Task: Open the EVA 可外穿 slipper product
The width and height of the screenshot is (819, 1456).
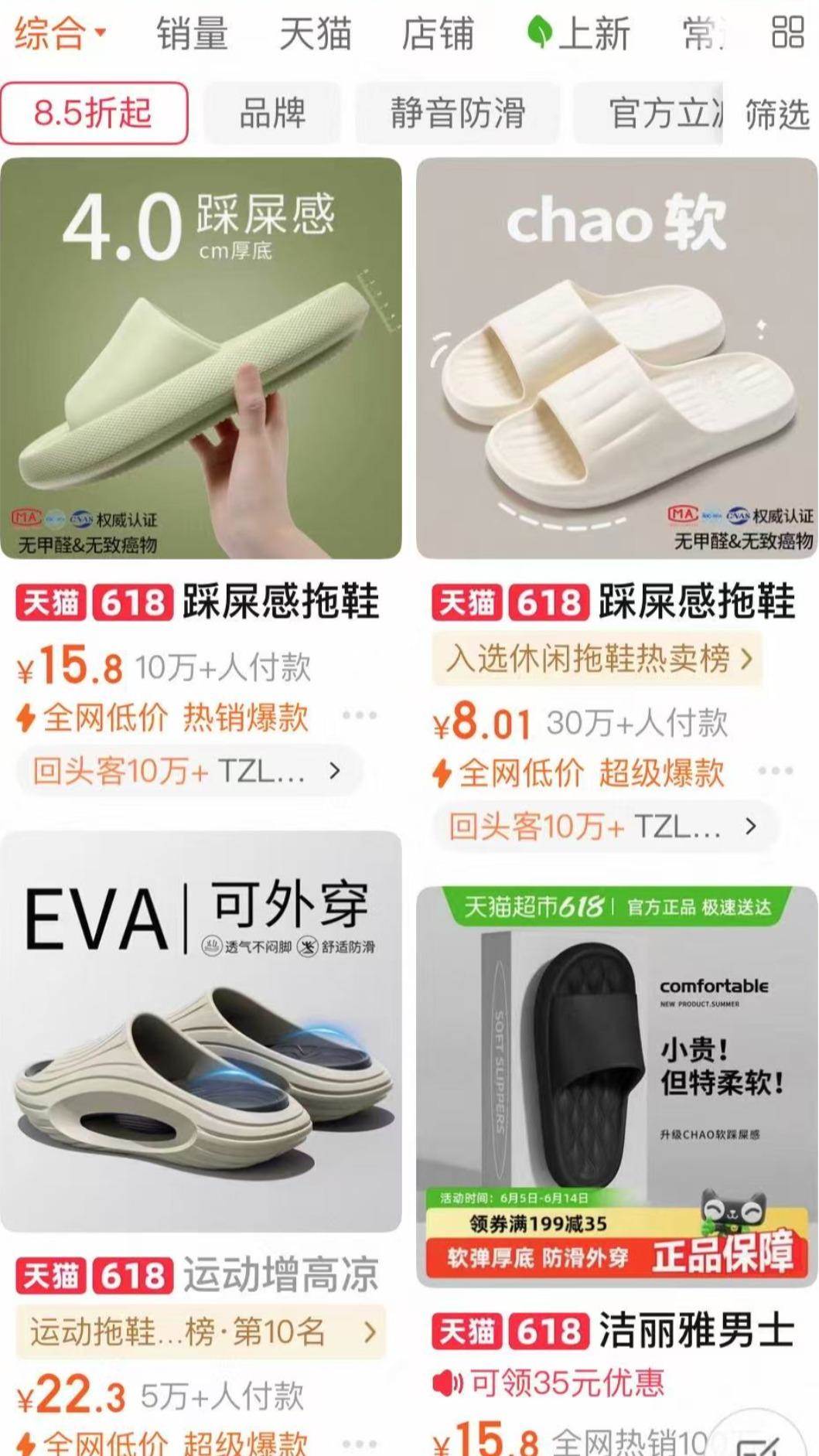Action: coord(201,1031)
